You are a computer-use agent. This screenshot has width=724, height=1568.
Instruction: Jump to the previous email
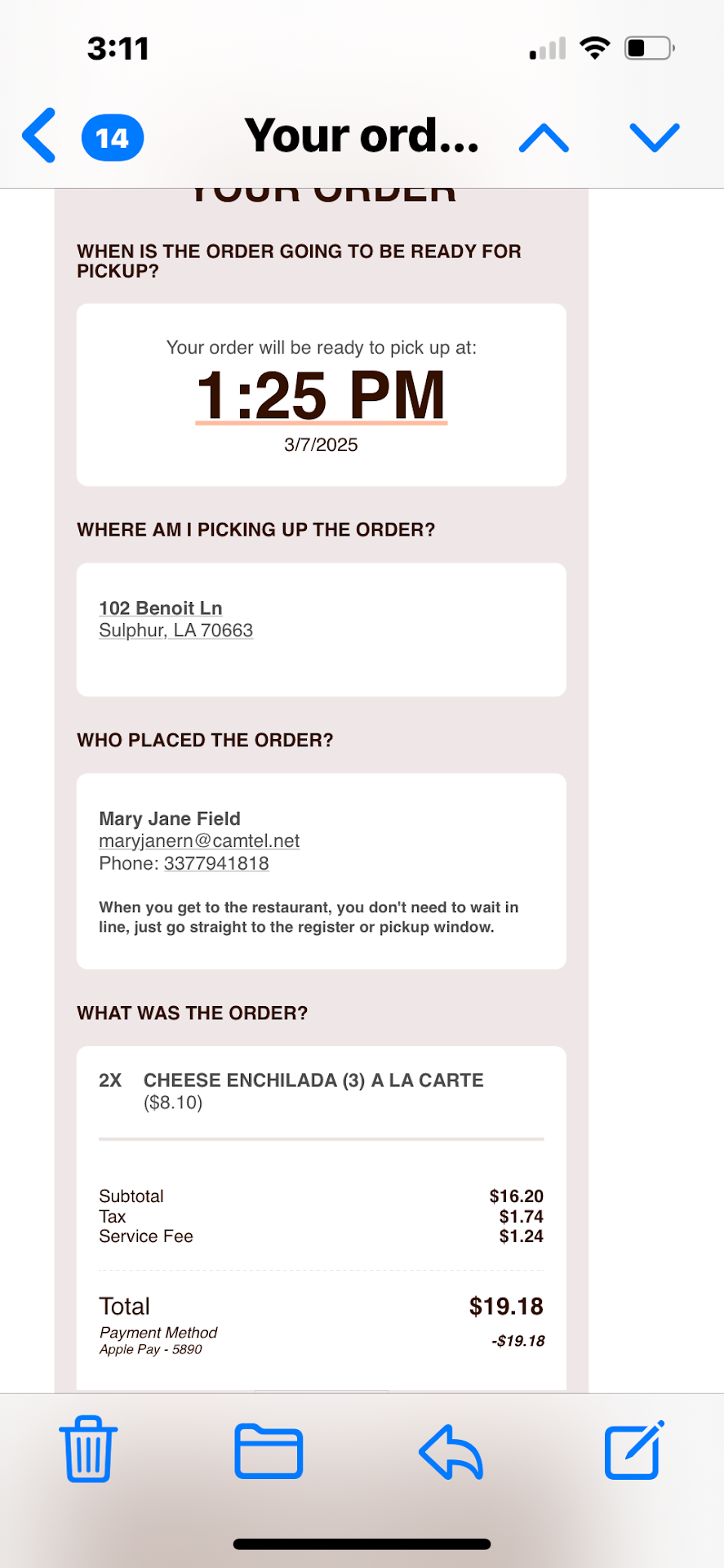point(544,137)
